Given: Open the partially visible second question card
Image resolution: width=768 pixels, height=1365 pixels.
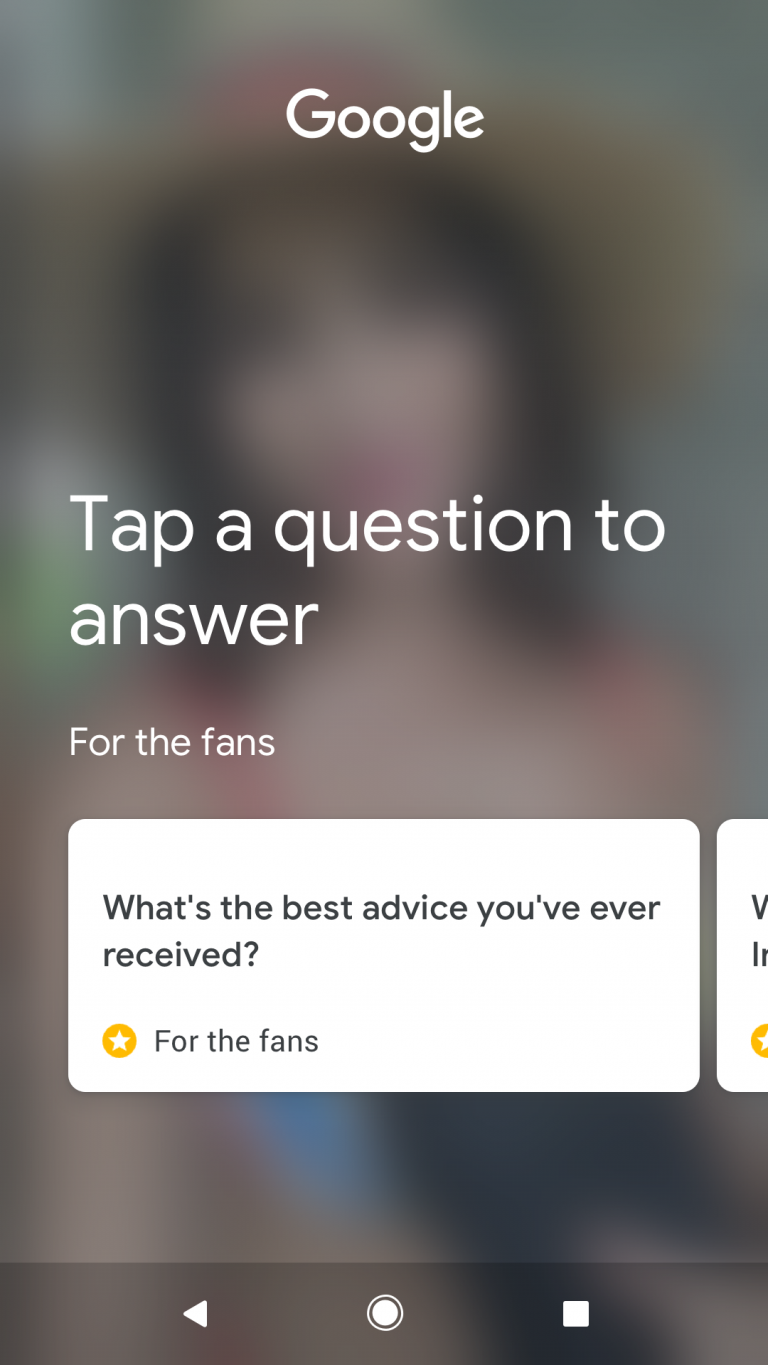Looking at the screenshot, I should [745, 954].
